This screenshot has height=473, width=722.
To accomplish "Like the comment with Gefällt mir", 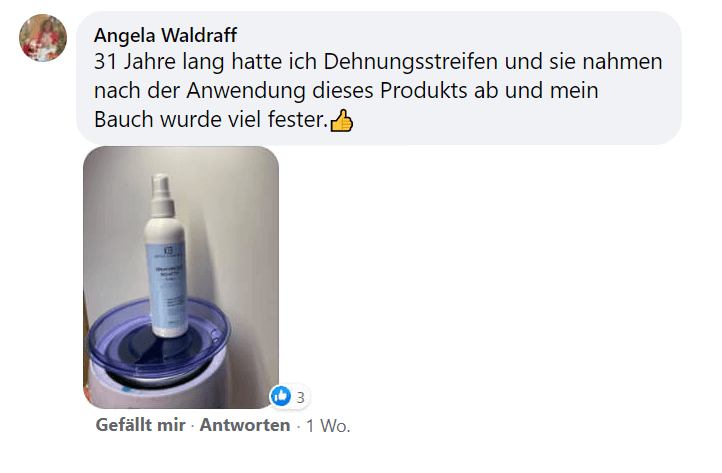I will 140,425.
